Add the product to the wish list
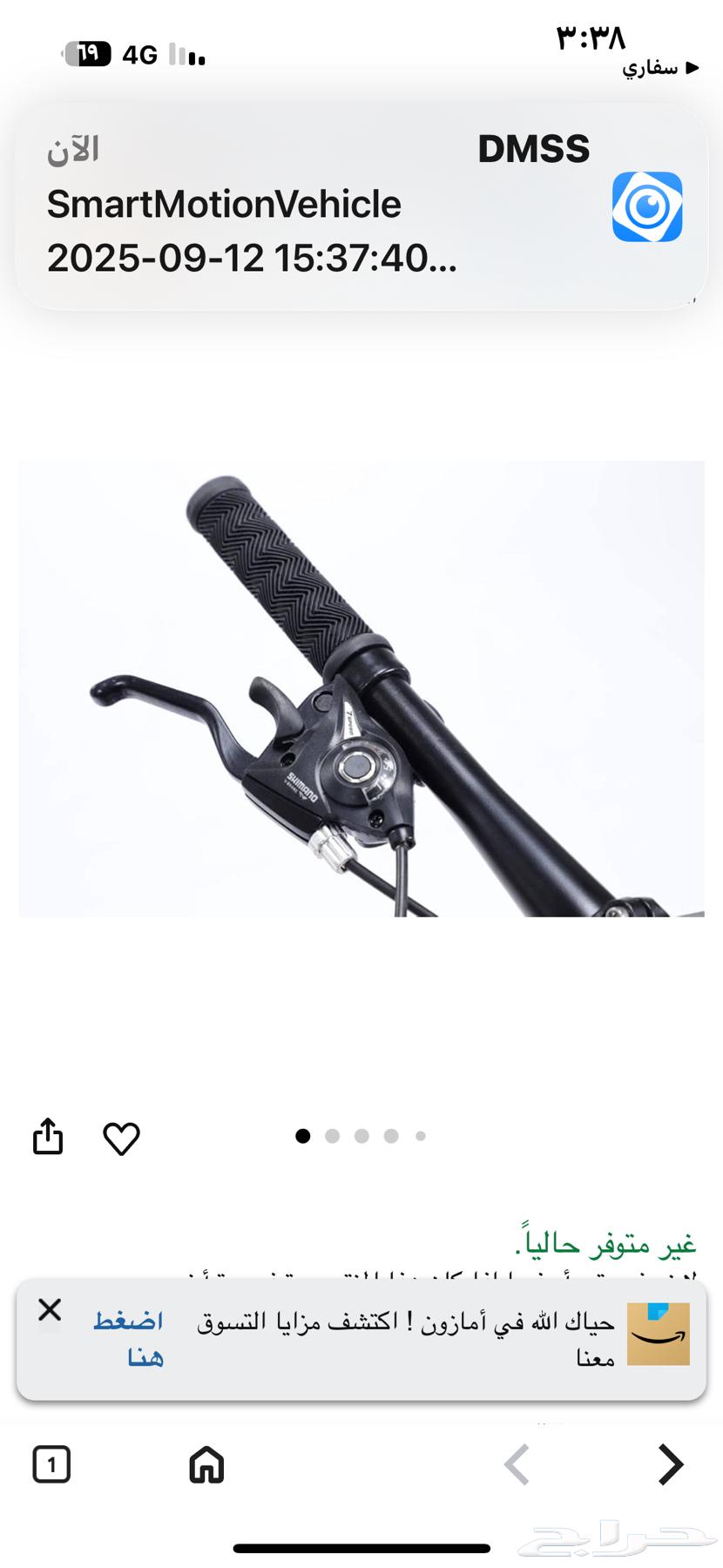Viewport: 723px width, 1568px height. (121, 1139)
